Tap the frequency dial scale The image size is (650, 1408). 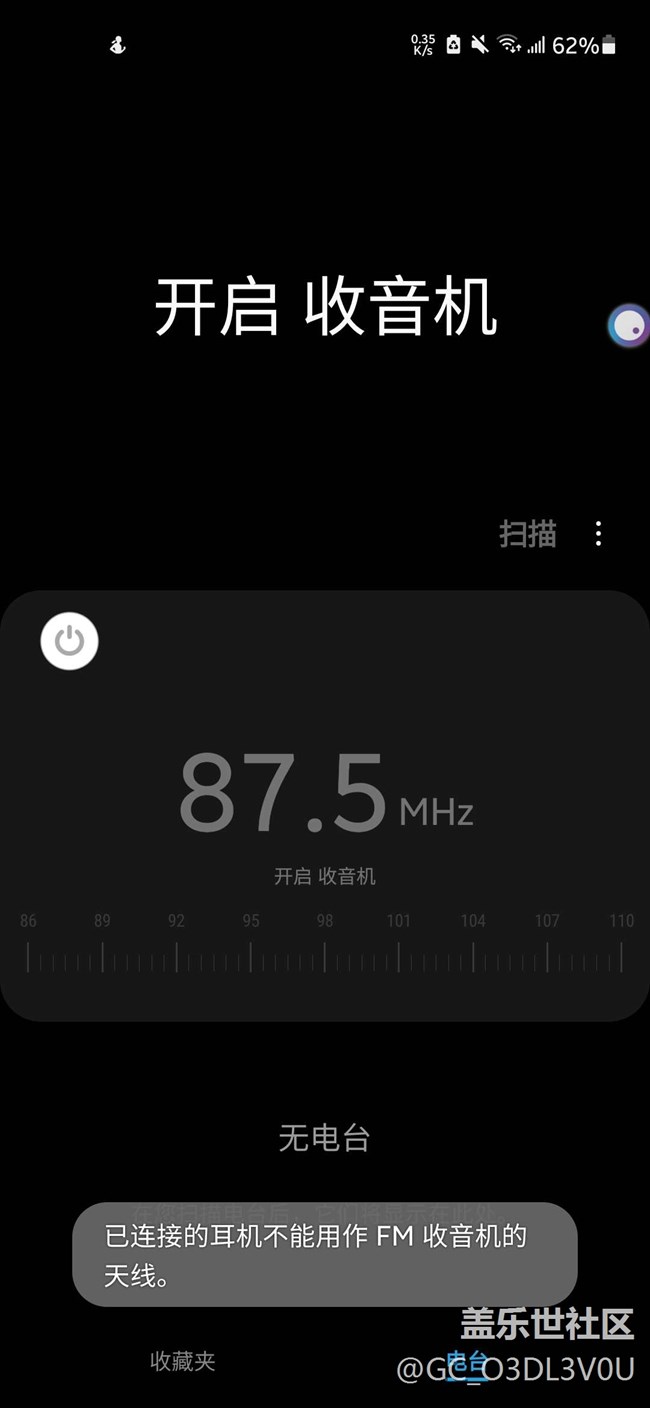pyautogui.click(x=325, y=943)
